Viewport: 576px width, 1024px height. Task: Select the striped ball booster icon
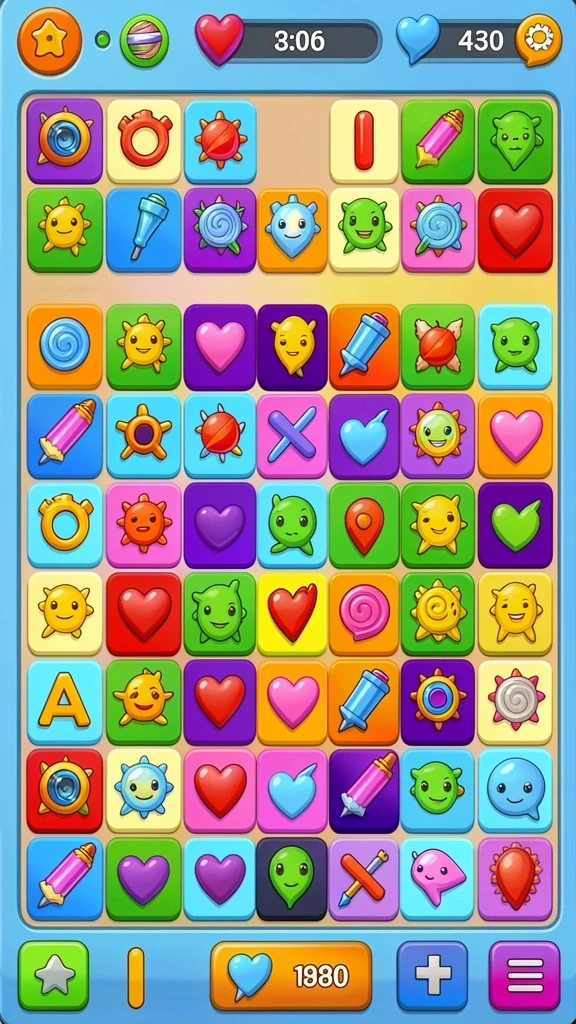point(144,40)
